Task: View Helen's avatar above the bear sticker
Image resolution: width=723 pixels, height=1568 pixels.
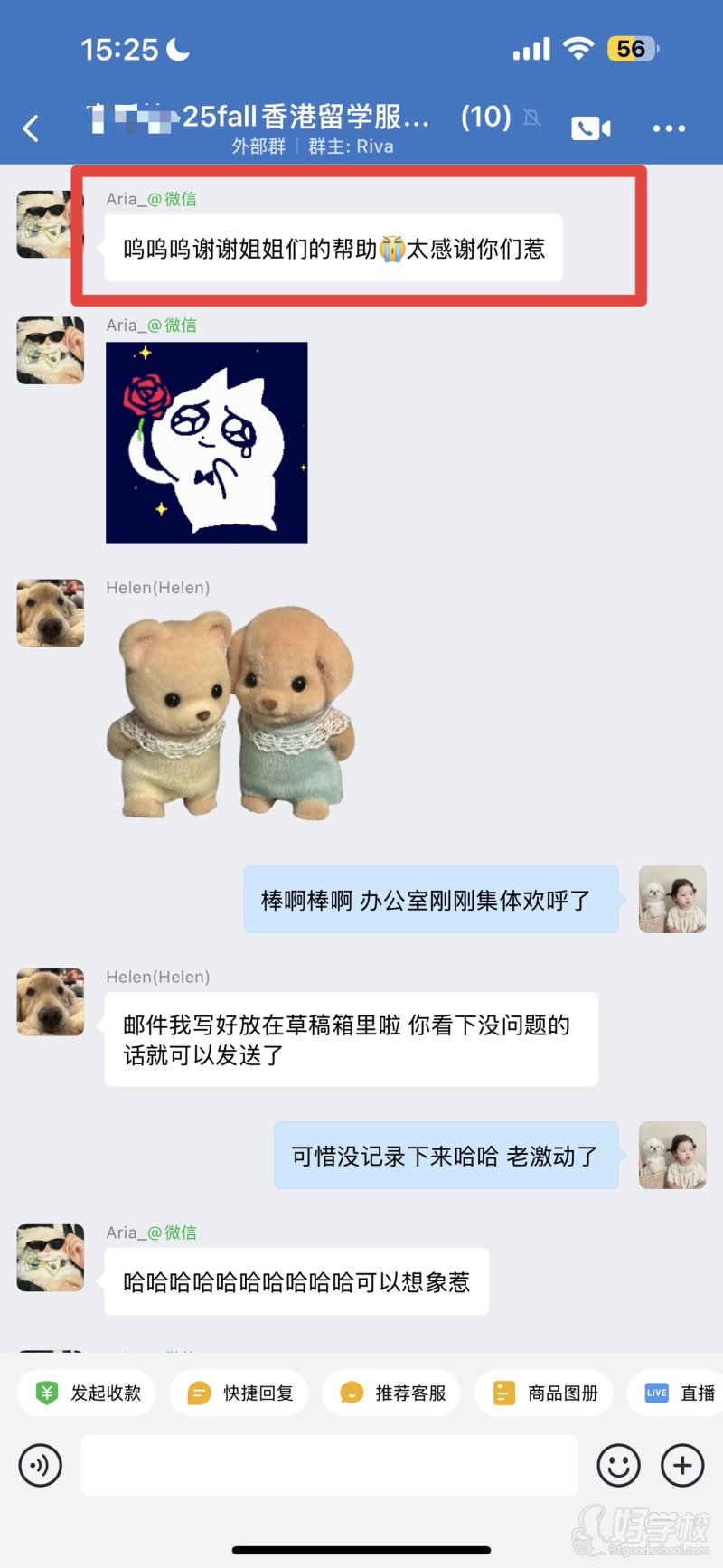Action: (x=51, y=613)
